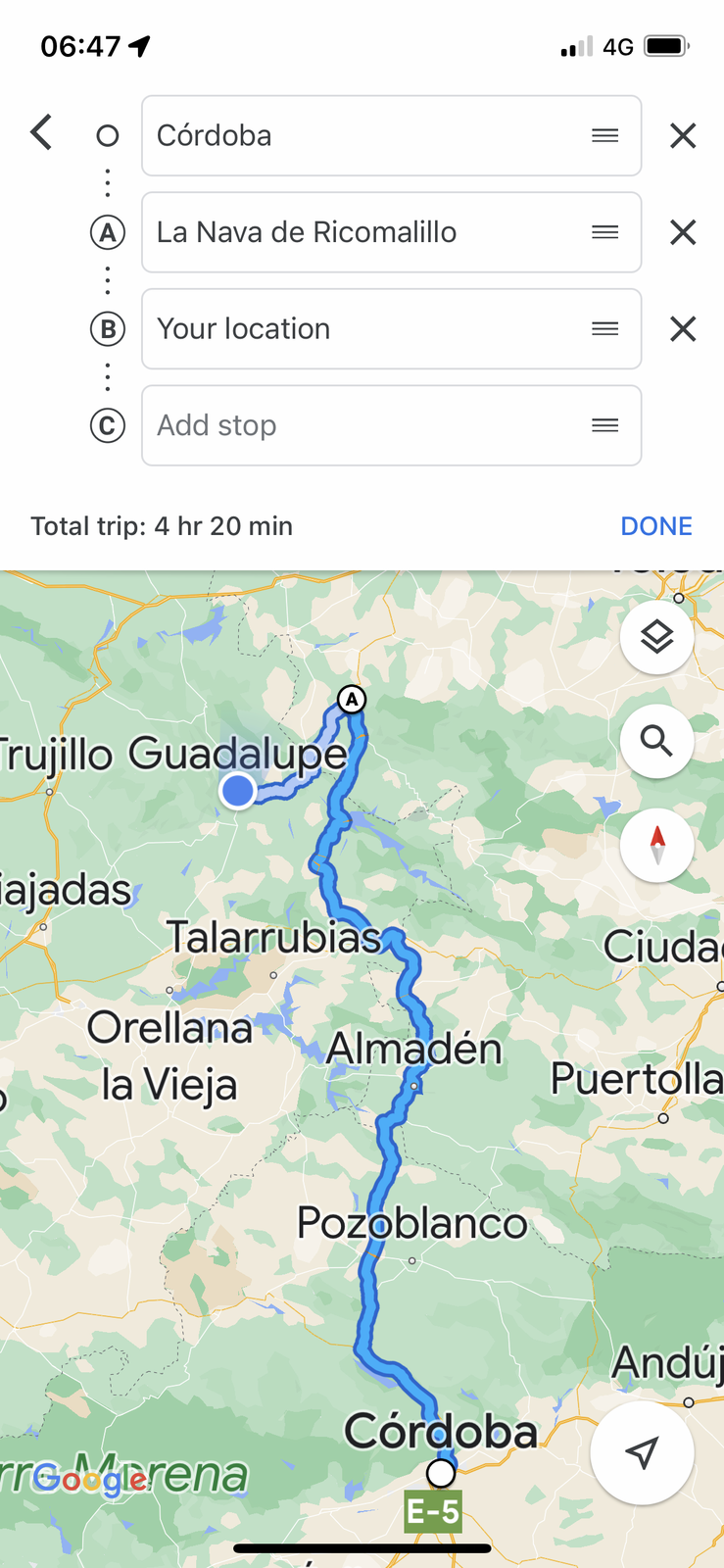Delete the La Nava de Ricomalillo stop

pos(683,232)
